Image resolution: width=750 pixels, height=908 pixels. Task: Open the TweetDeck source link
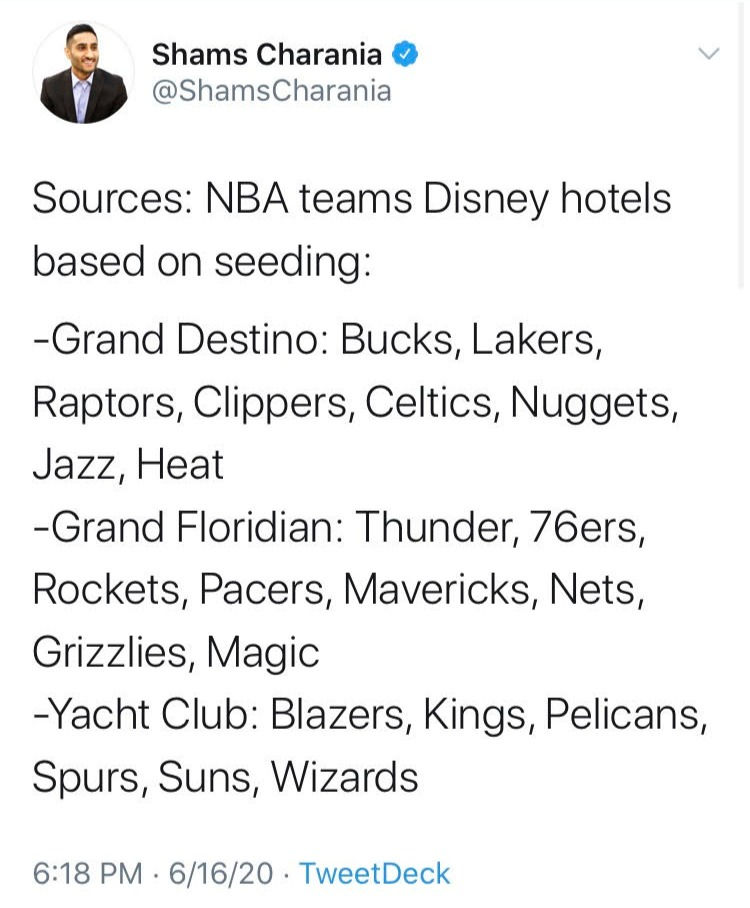[375, 872]
